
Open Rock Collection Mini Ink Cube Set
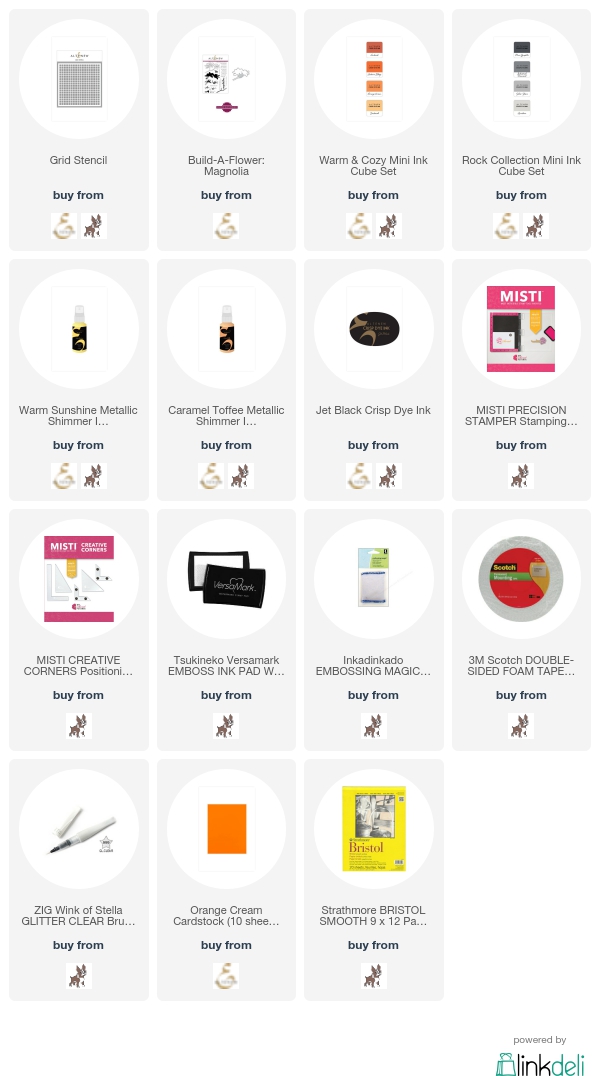[x=521, y=80]
